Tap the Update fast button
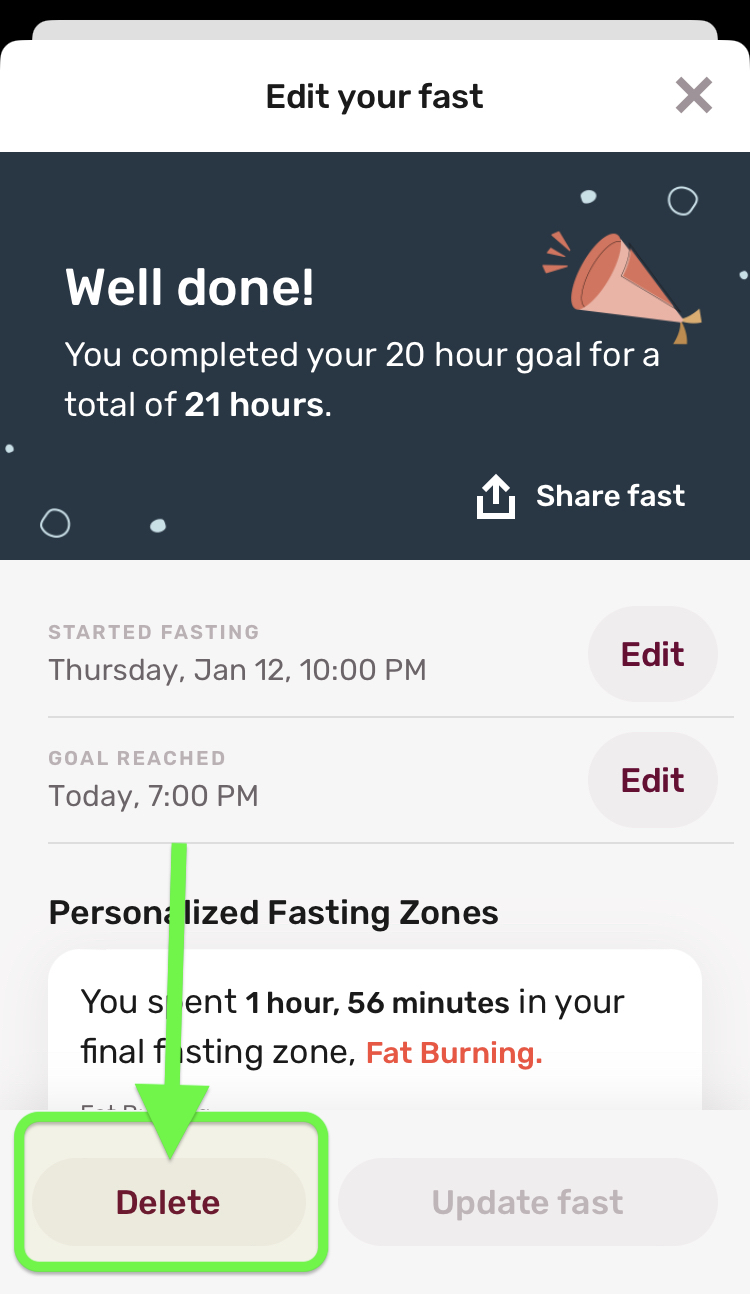750x1294 pixels. tap(527, 1202)
